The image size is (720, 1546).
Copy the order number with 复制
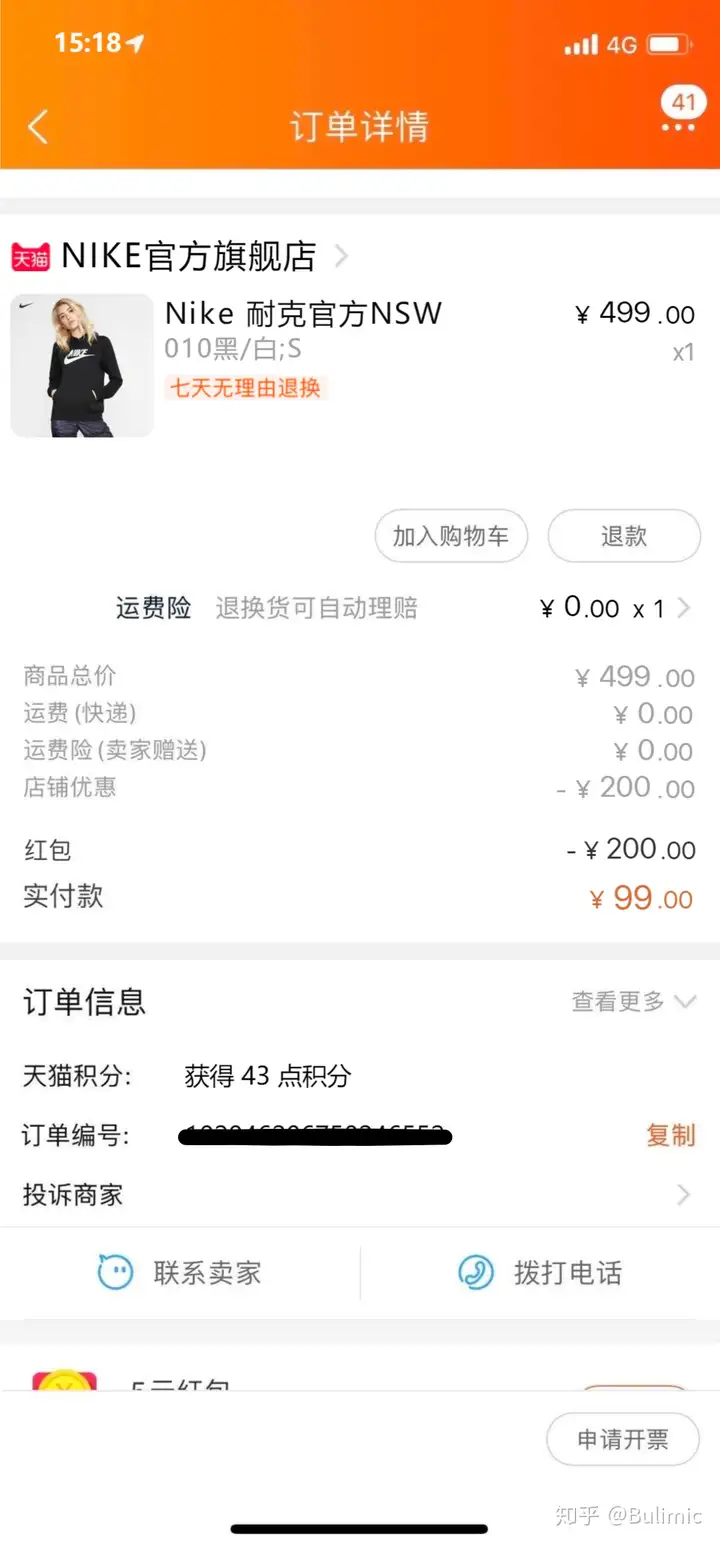click(x=670, y=1135)
